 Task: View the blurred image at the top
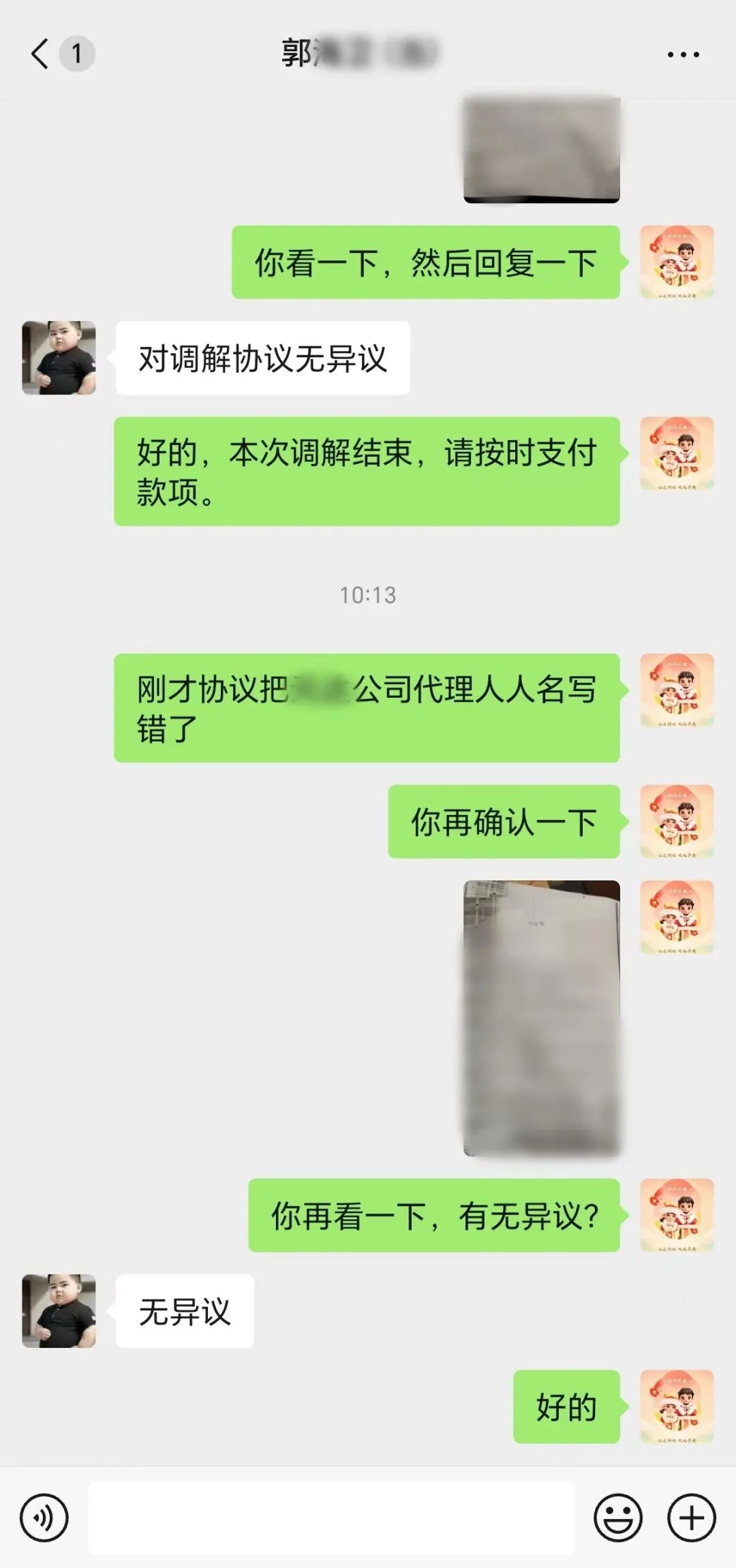click(542, 150)
